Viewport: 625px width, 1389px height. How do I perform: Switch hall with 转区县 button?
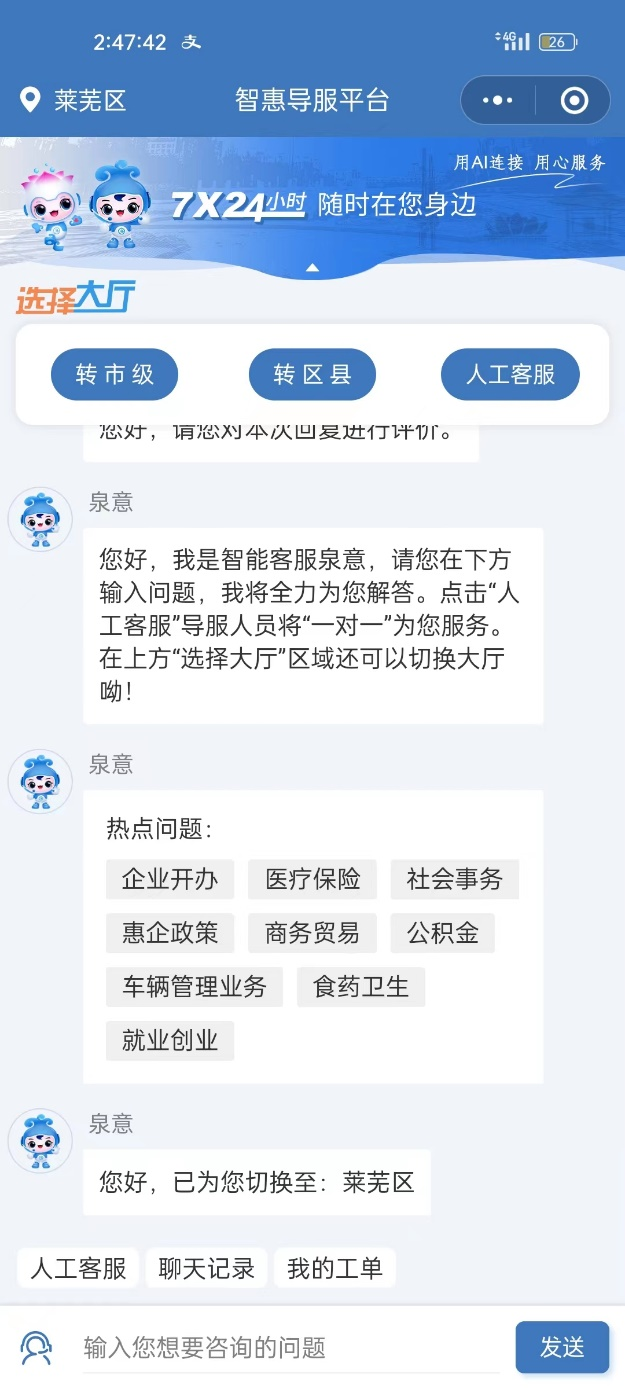point(312,375)
